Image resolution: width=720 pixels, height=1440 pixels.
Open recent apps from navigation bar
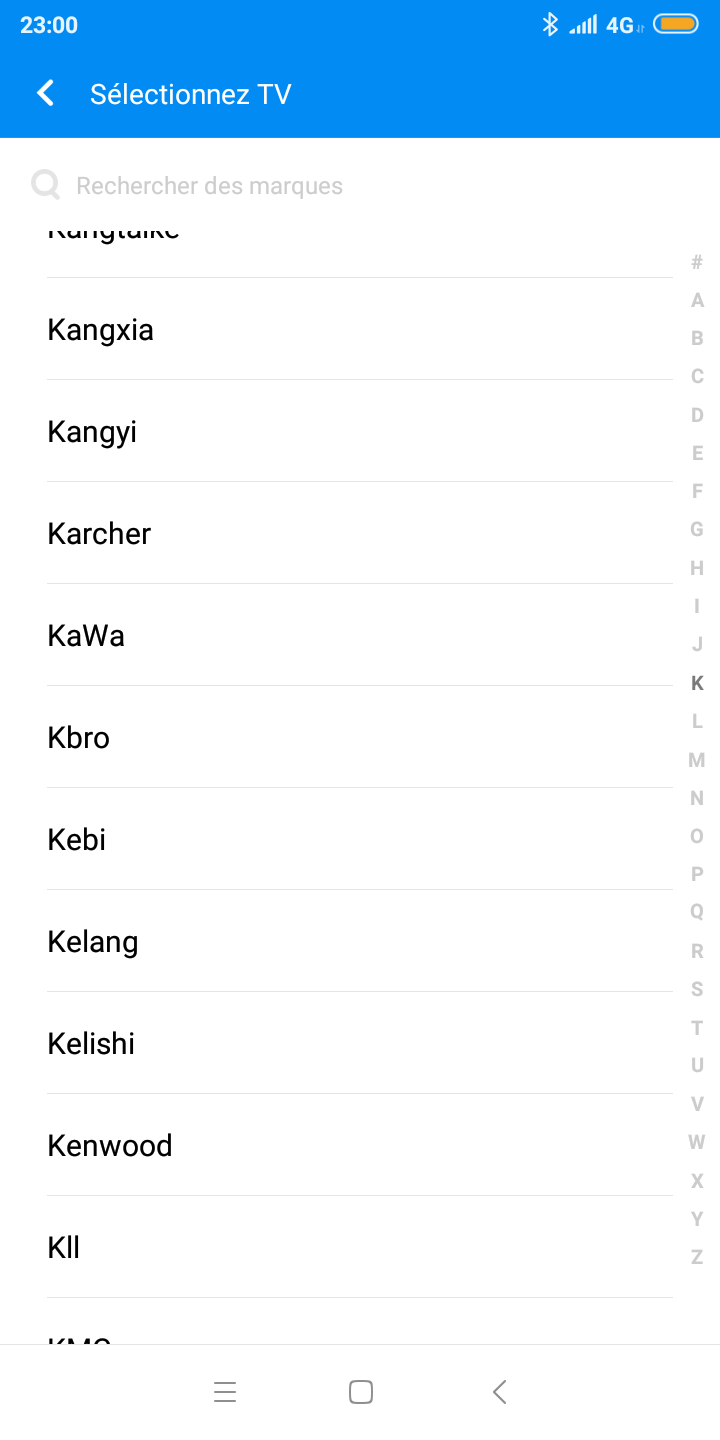(x=225, y=1392)
